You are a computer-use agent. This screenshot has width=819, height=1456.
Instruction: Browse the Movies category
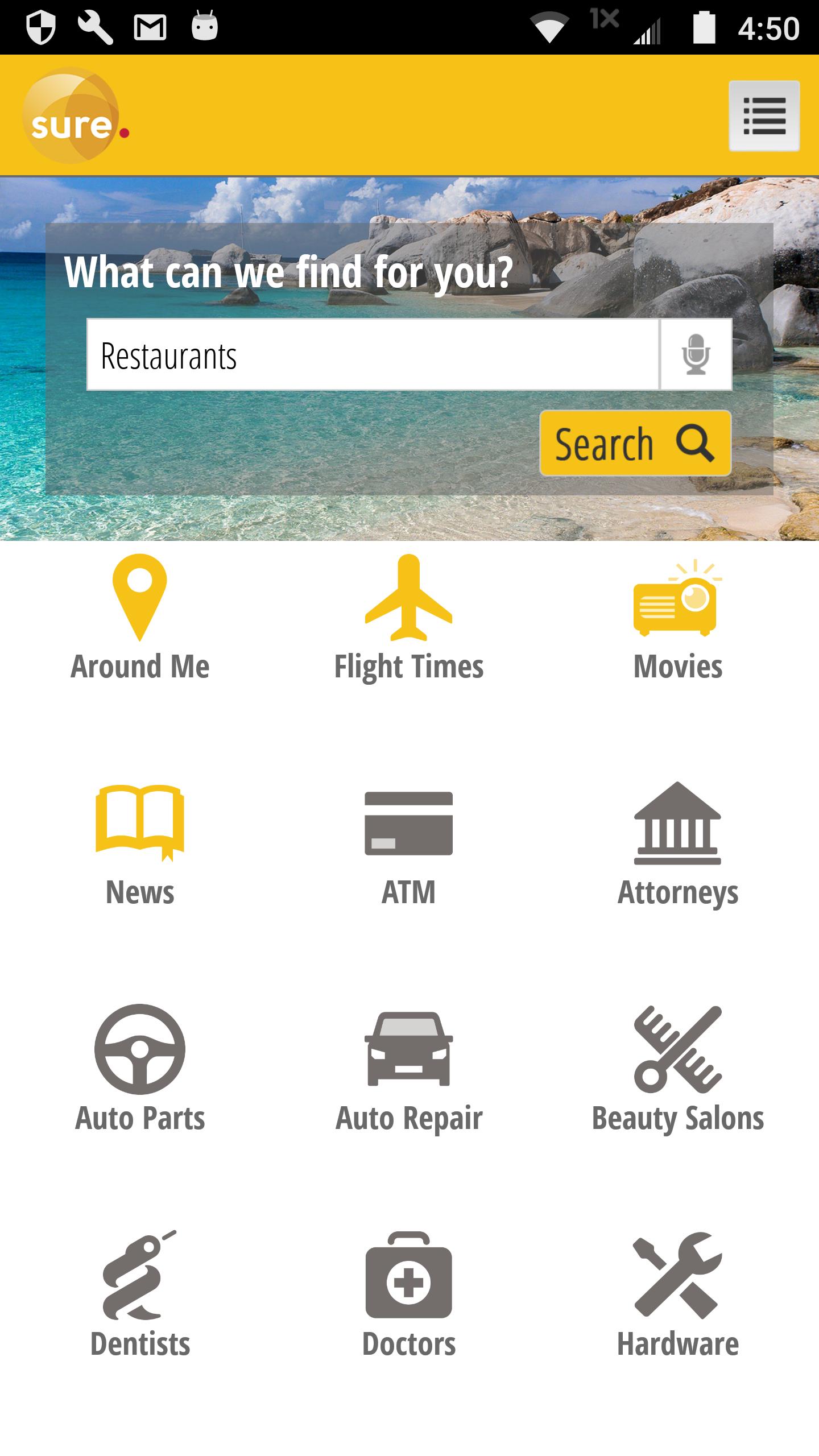[x=677, y=619]
